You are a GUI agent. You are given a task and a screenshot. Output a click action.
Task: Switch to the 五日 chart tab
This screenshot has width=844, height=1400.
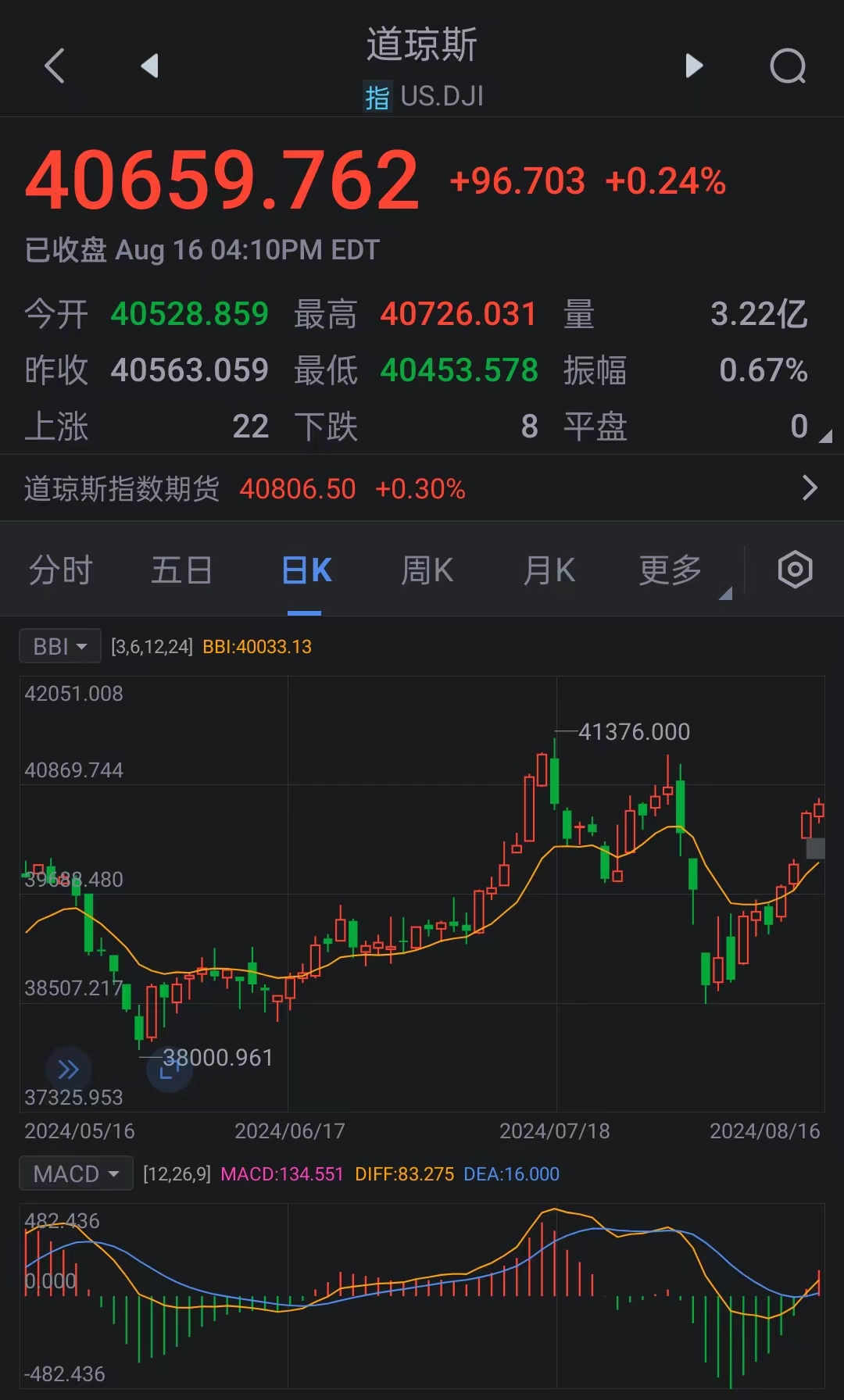pos(182,570)
